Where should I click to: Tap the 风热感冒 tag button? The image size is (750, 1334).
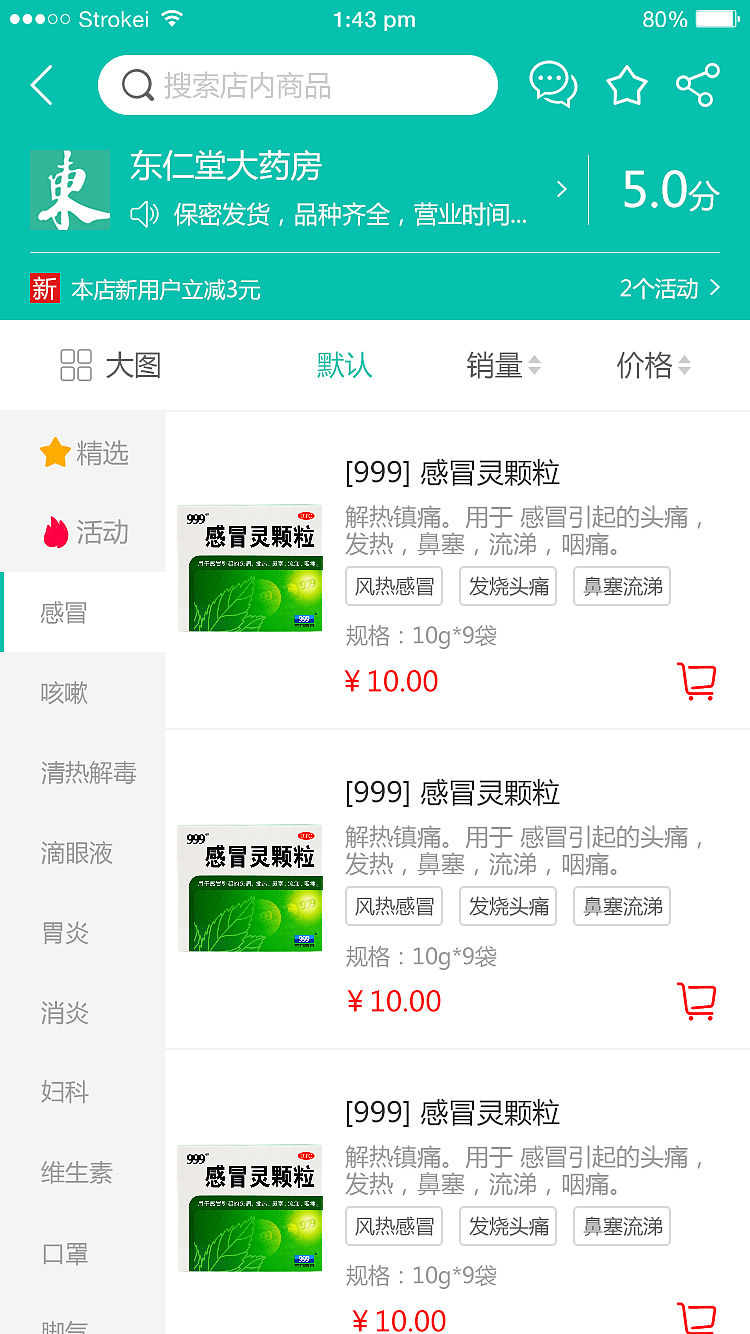click(x=393, y=586)
